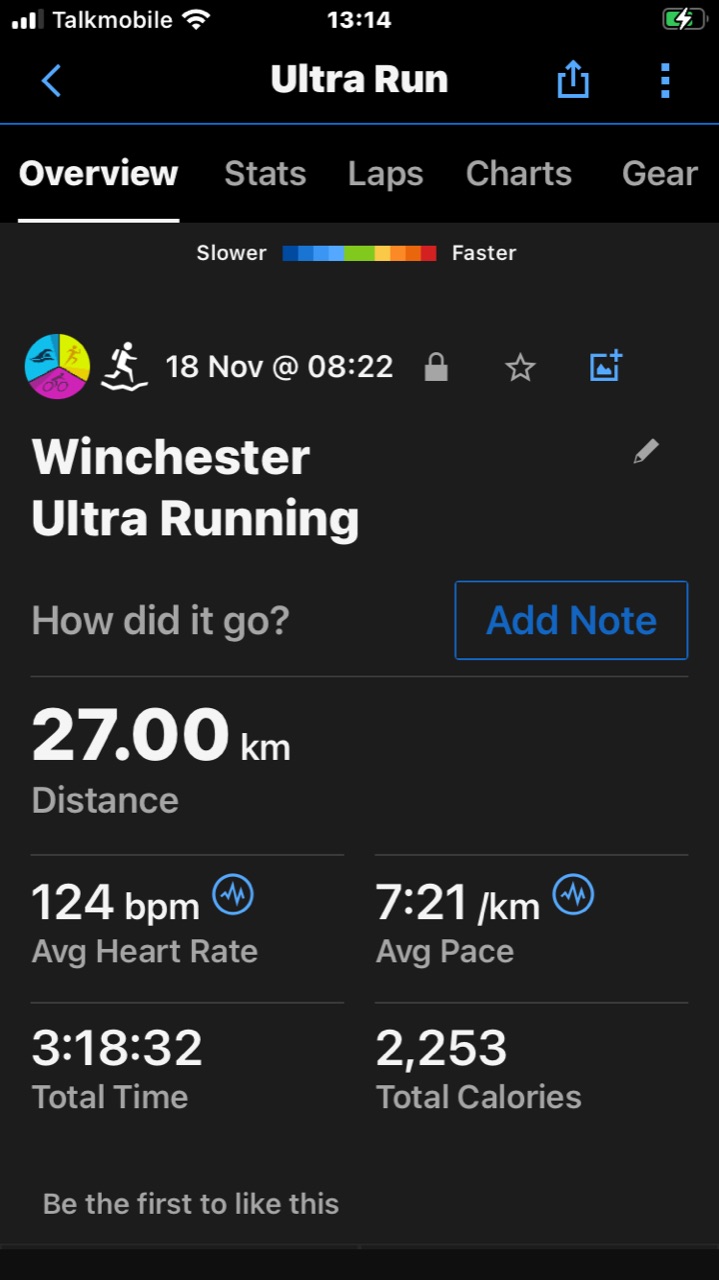This screenshot has width=719, height=1280.
Task: Mark the activity as favorite with star
Action: (520, 367)
